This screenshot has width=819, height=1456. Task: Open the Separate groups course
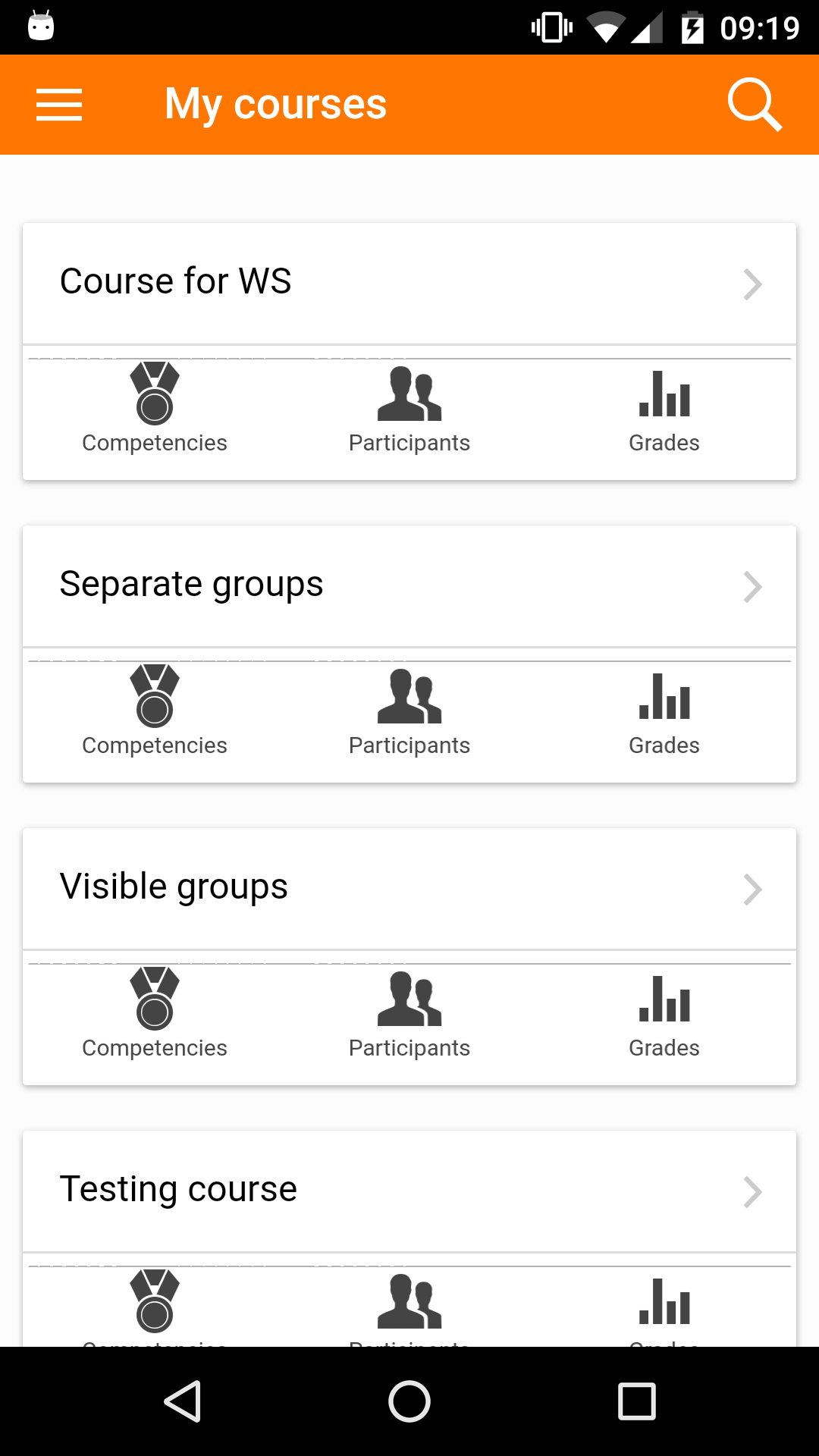tap(409, 586)
